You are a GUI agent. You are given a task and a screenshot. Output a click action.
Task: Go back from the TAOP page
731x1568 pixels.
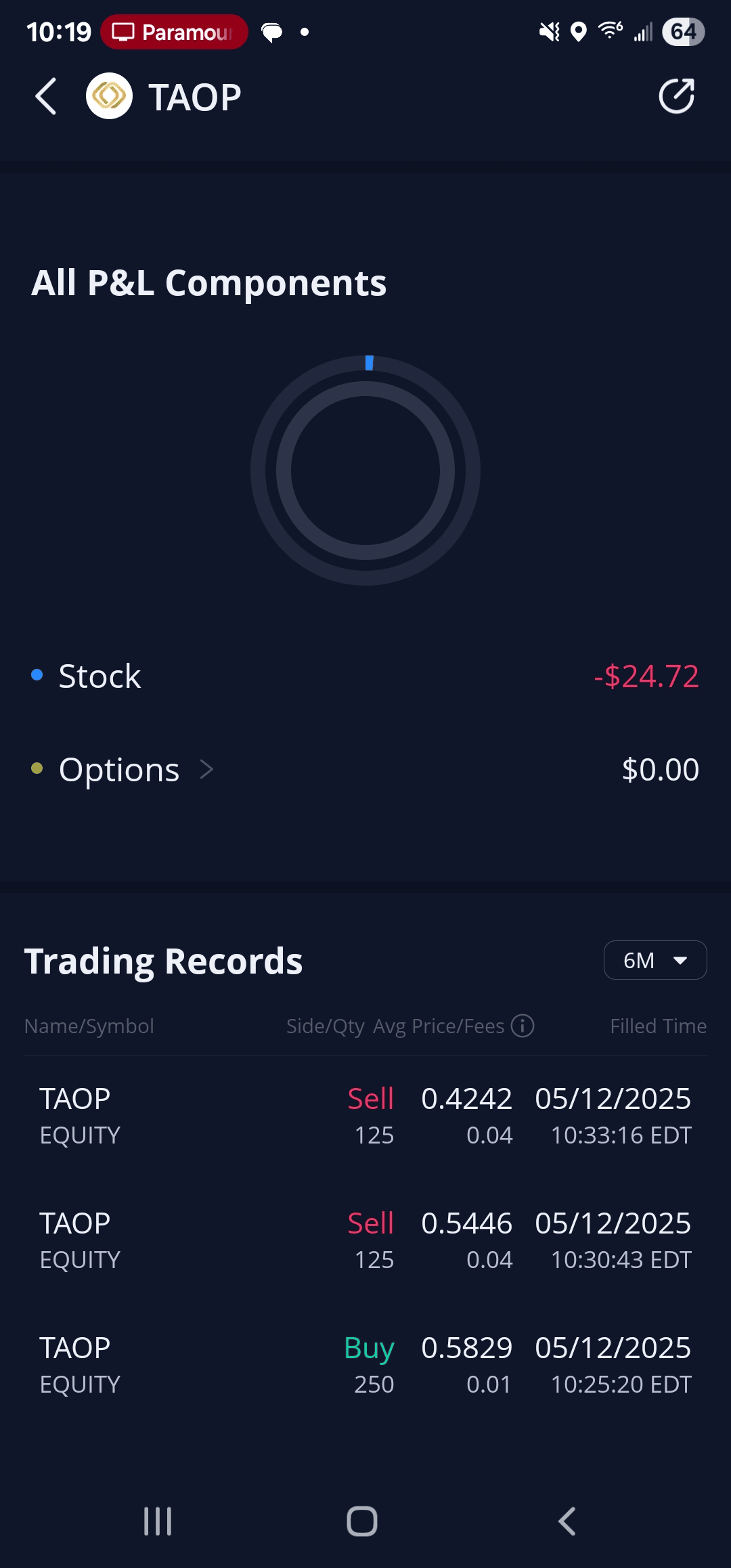(46, 97)
